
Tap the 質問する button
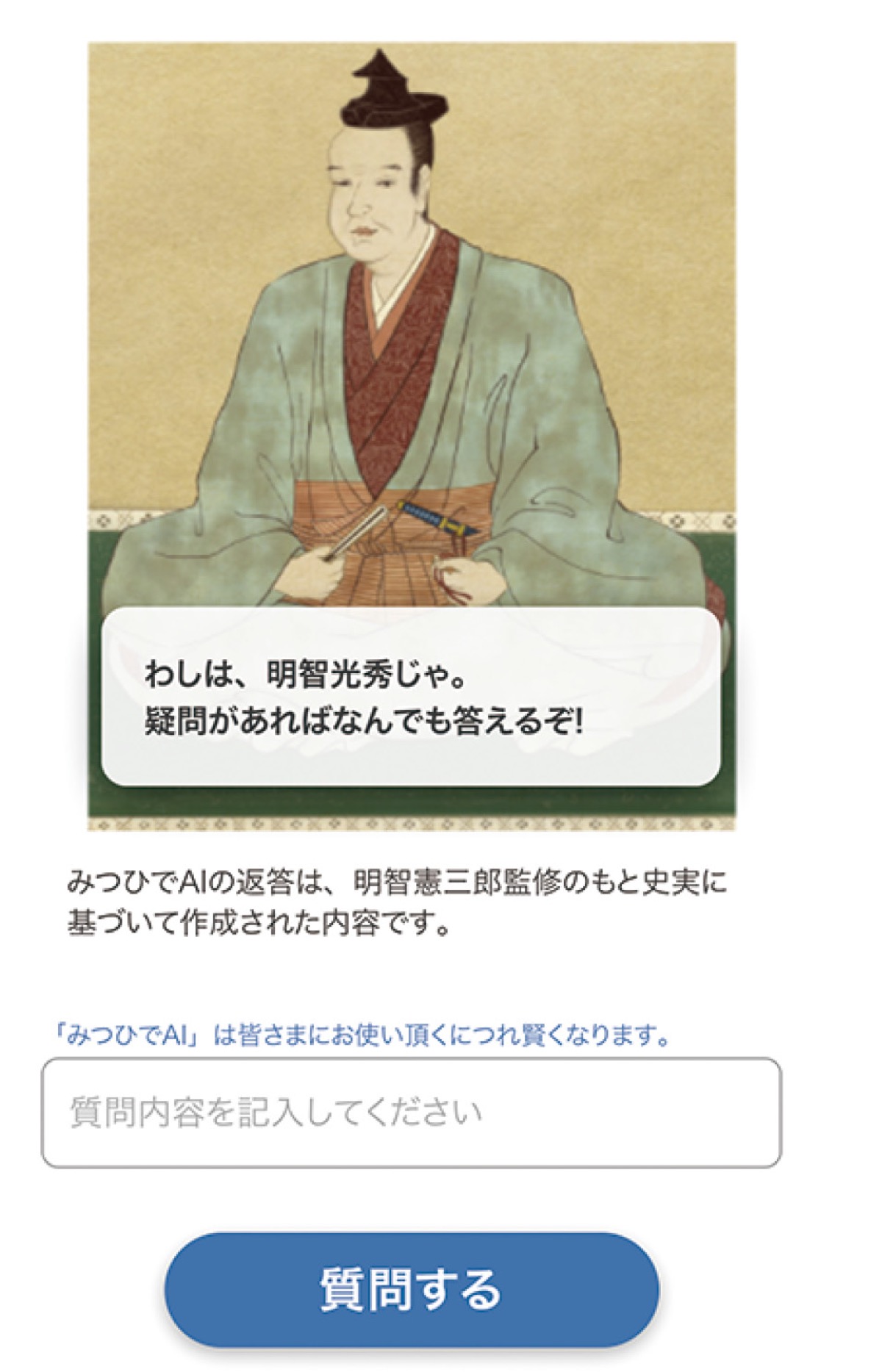[411, 1290]
